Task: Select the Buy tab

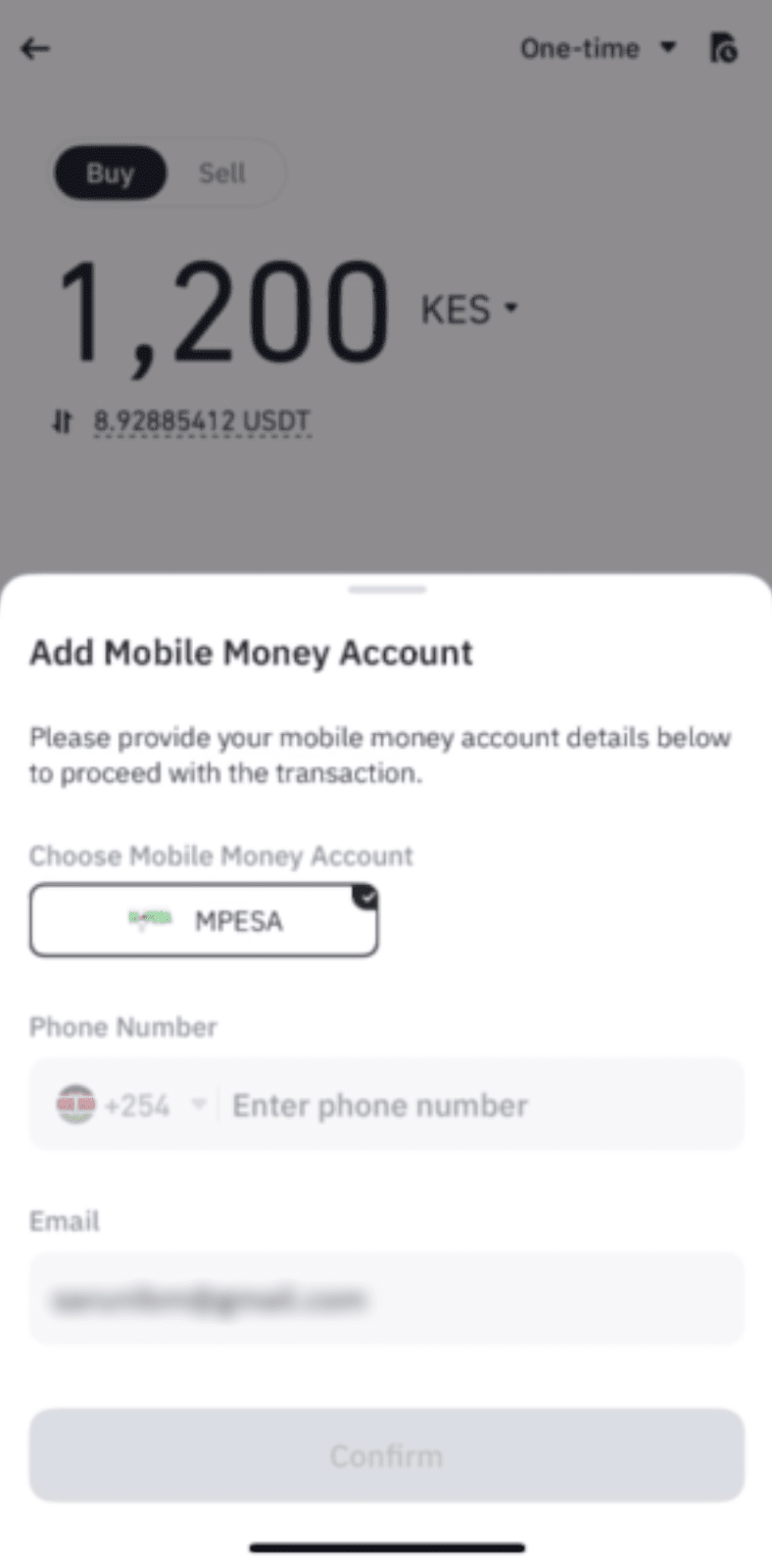Action: pyautogui.click(x=110, y=173)
